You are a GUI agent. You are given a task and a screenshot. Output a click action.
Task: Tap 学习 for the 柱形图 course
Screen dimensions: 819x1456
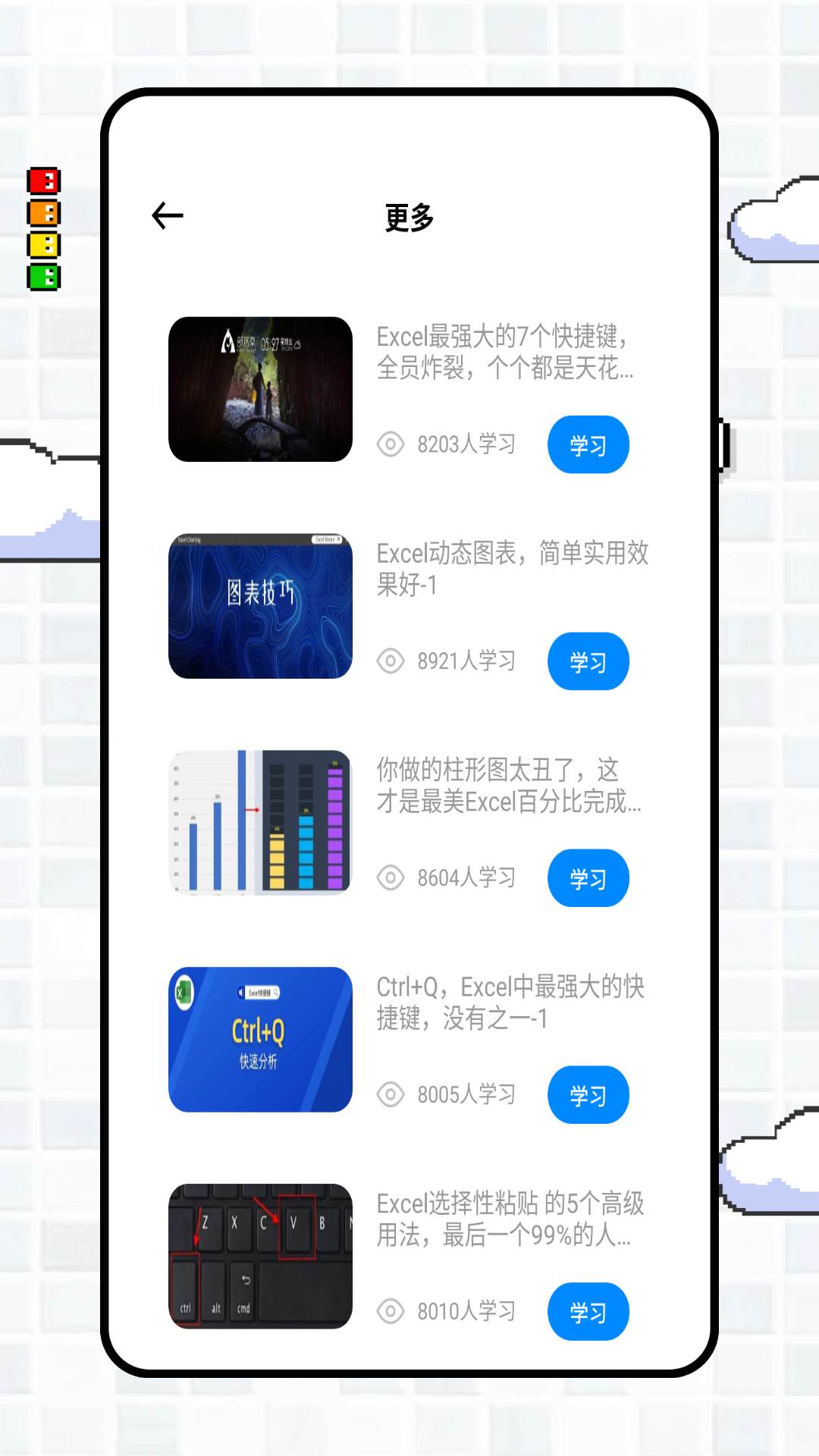click(x=588, y=878)
